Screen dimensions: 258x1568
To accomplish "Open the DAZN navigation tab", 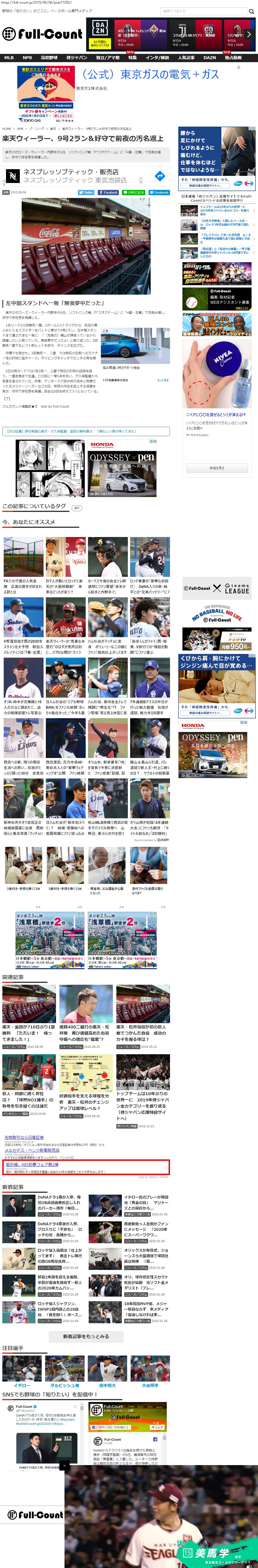I will pos(210,58).
